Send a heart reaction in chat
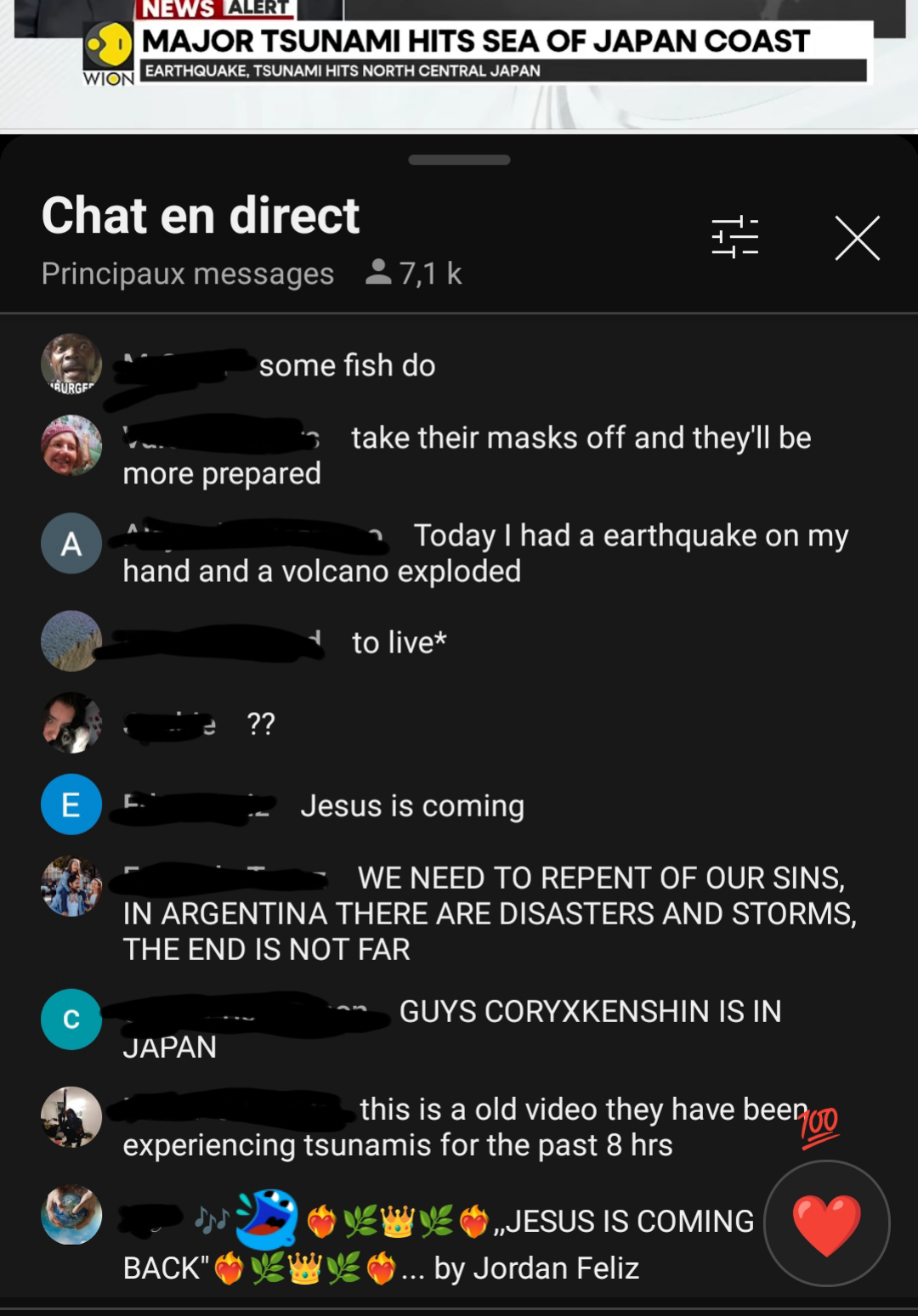The width and height of the screenshot is (918, 1316). 826,1223
